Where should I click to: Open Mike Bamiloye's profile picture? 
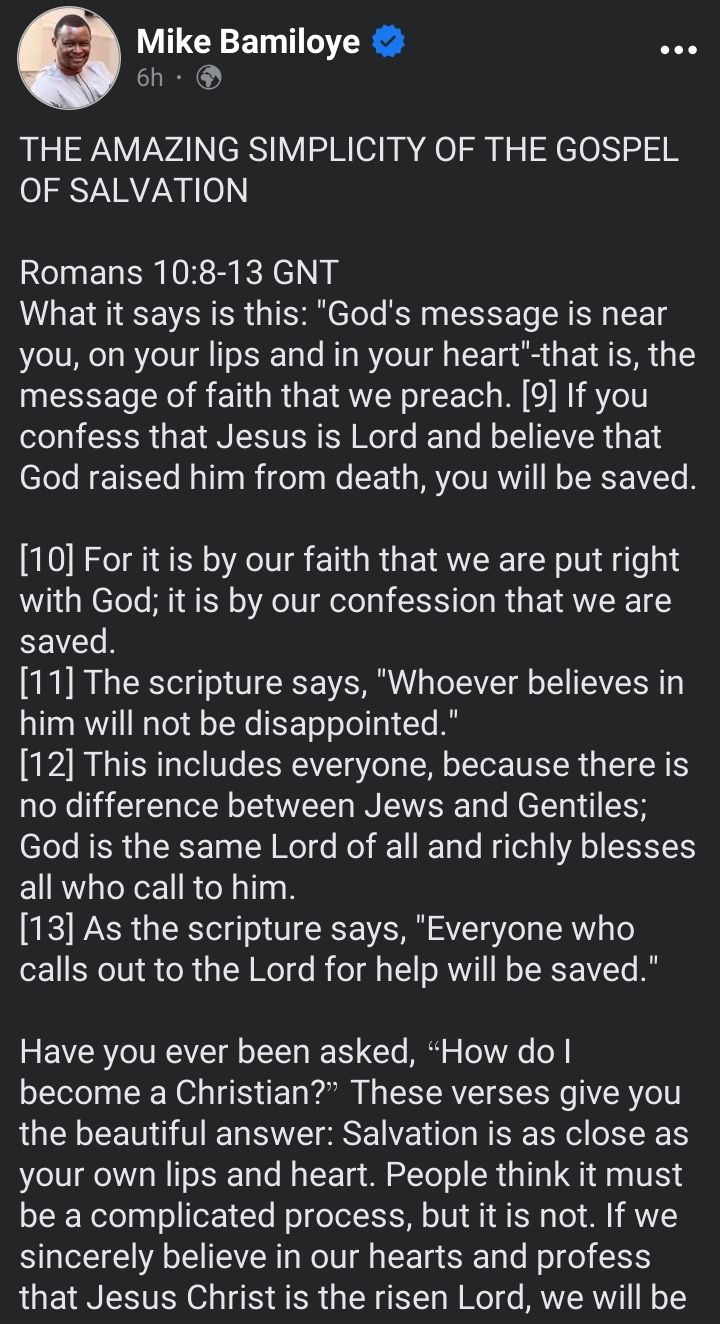pos(64,58)
